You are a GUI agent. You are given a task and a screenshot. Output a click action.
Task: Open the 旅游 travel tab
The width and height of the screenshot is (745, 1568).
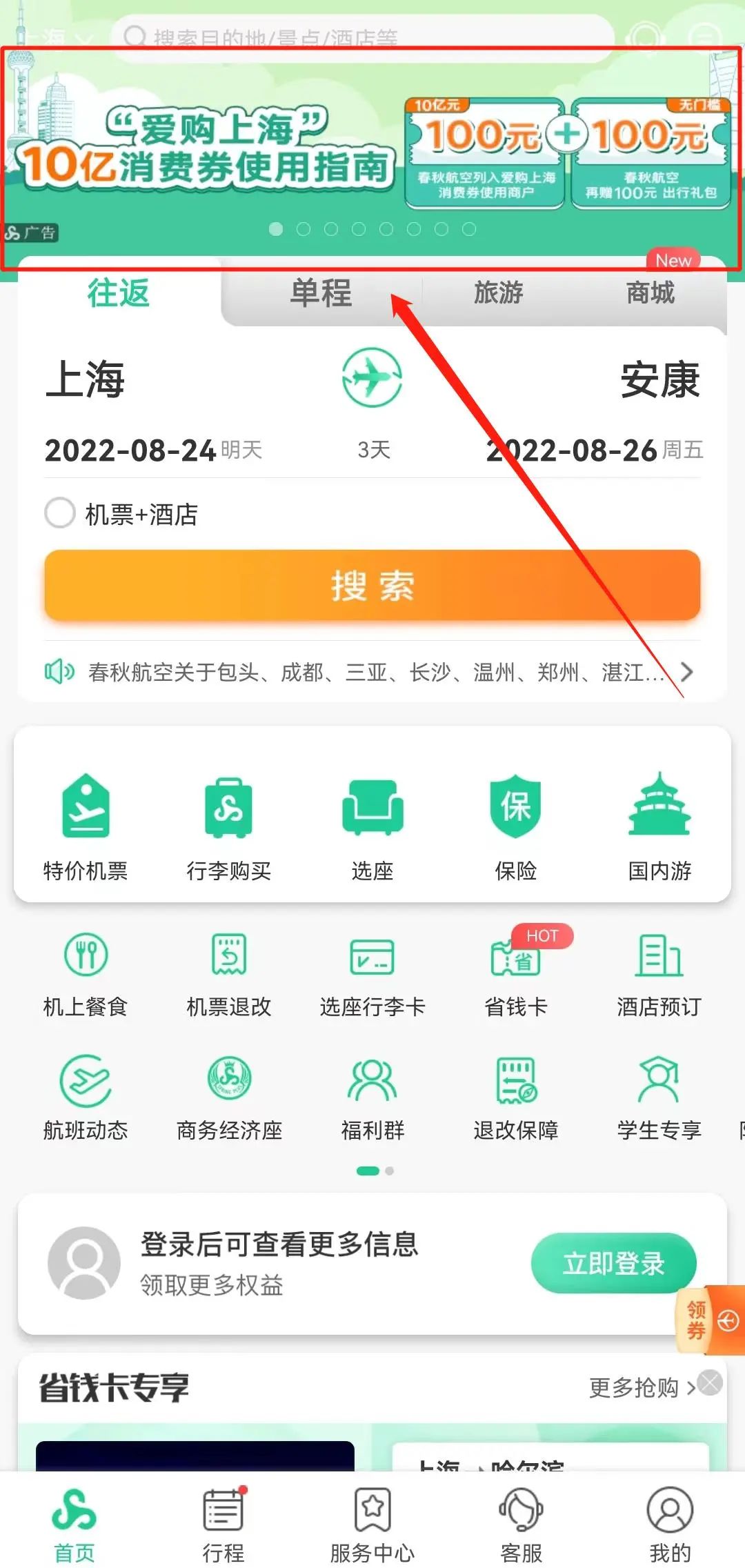pos(498,293)
